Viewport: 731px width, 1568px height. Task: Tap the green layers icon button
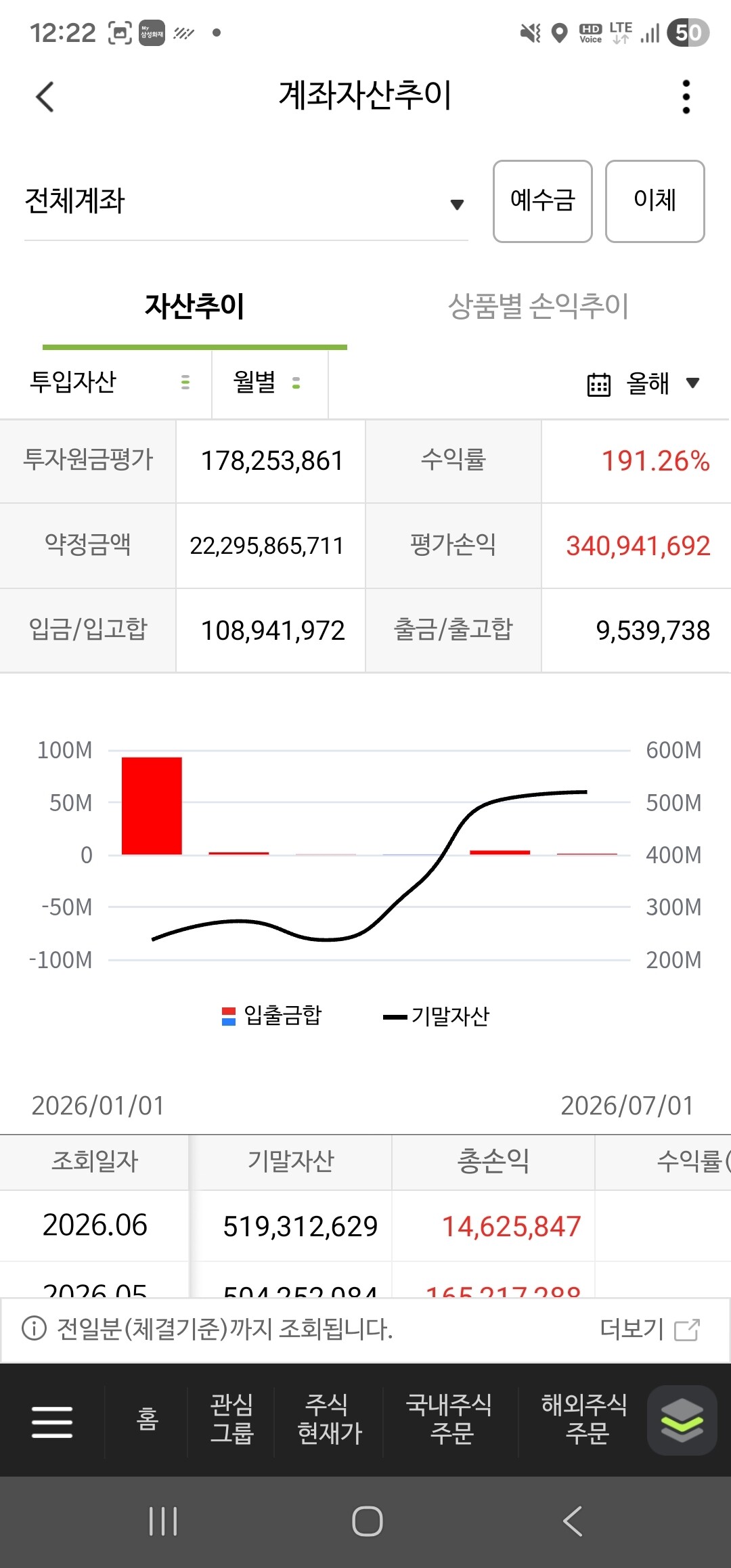click(682, 1420)
